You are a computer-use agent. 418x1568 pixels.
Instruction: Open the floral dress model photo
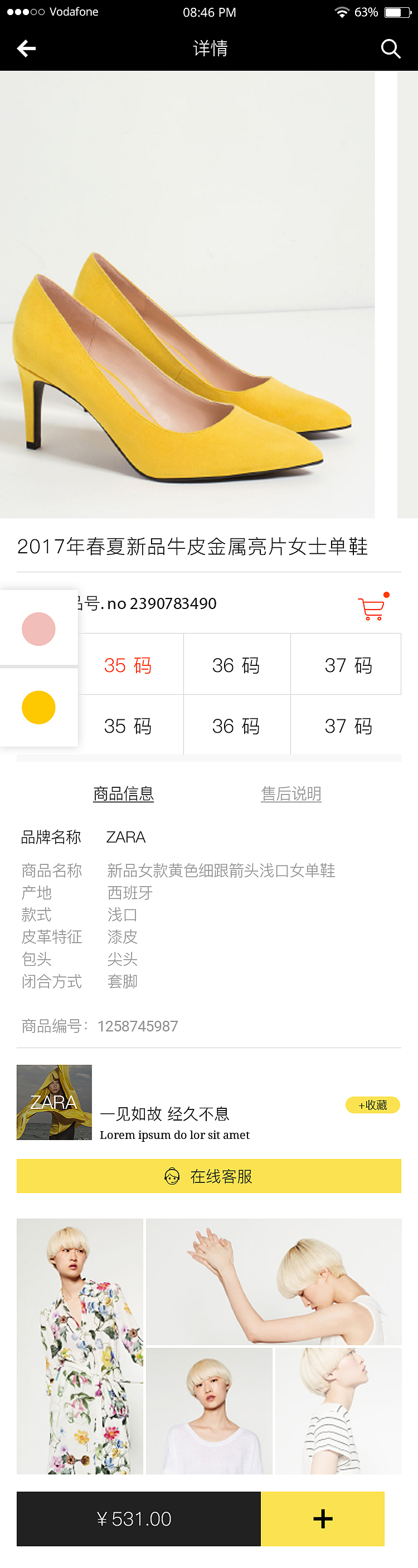tap(80, 1346)
